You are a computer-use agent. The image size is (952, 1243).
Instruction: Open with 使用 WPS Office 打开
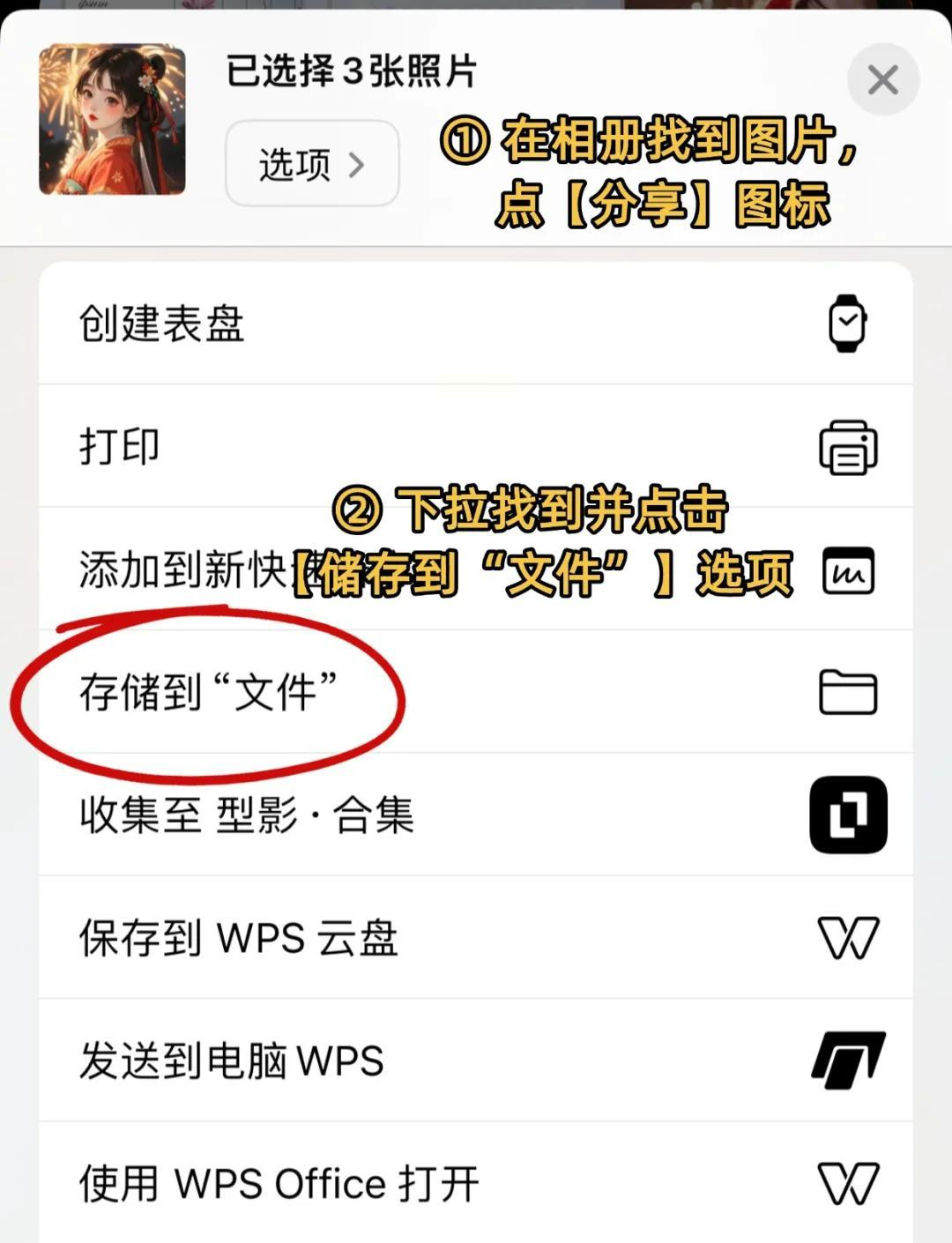(476, 1182)
